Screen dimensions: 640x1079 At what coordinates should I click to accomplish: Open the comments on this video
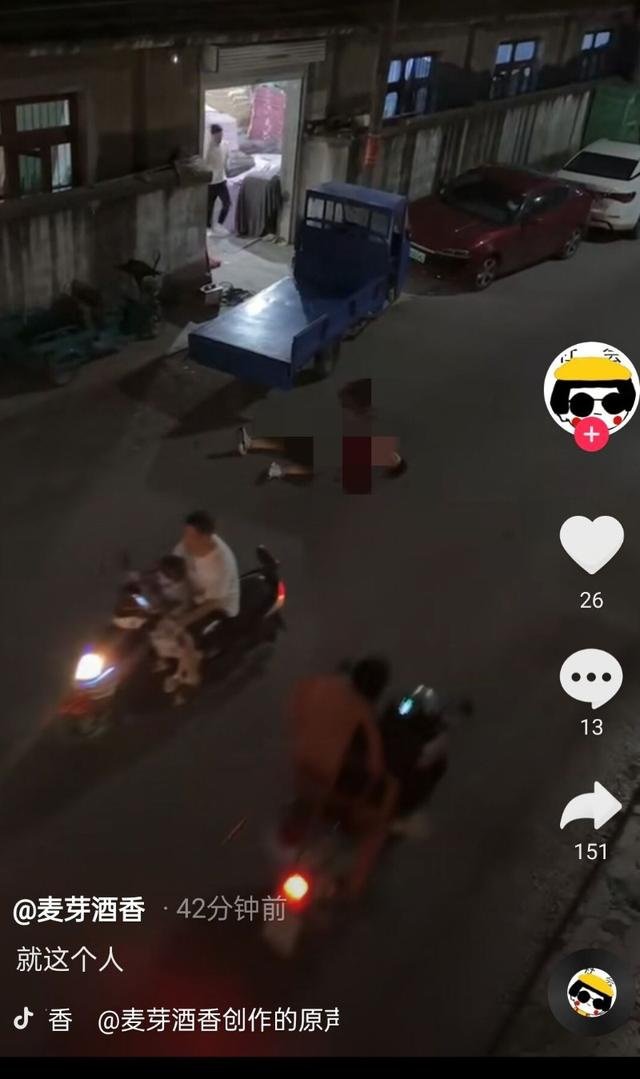pos(591,679)
